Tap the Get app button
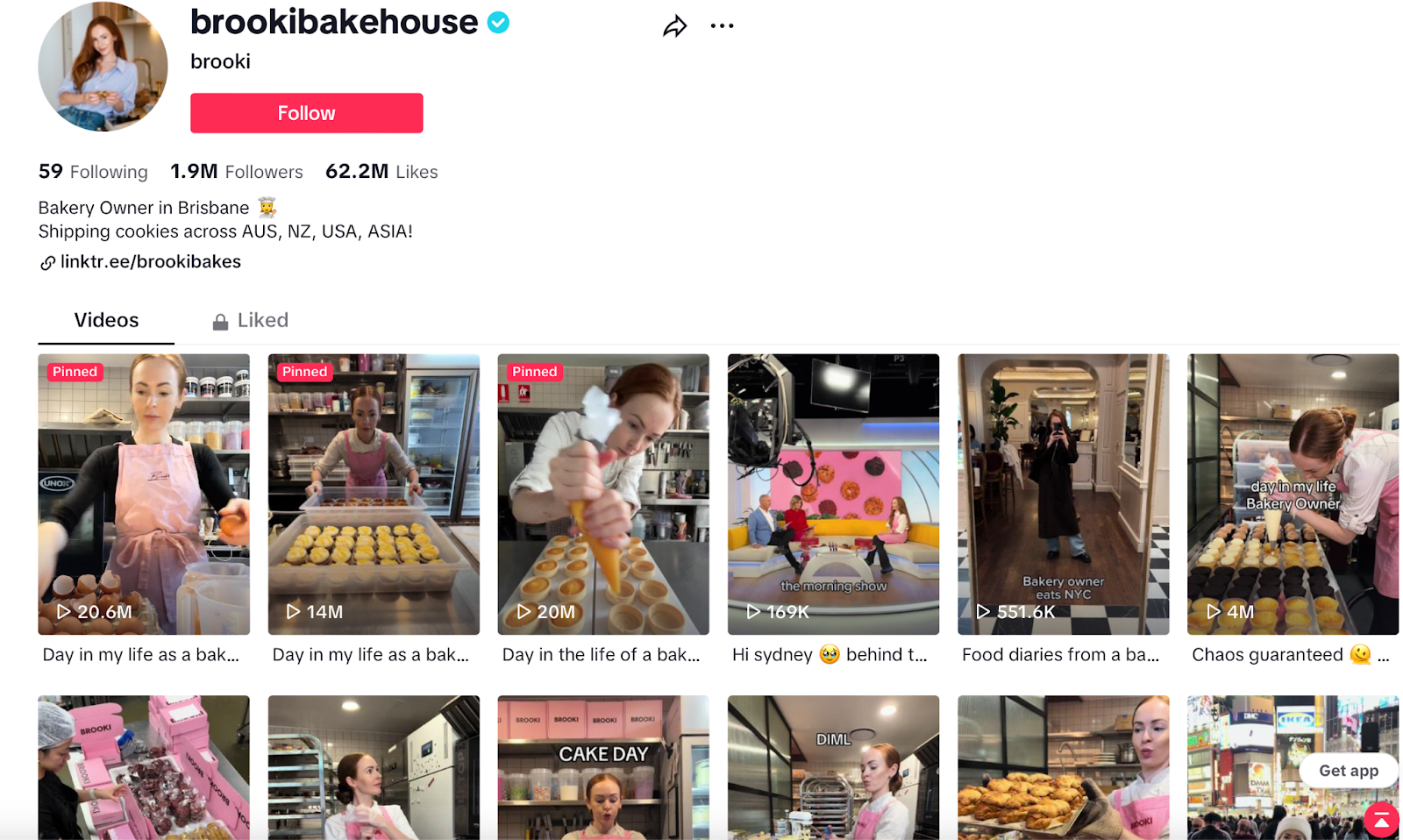 [x=1348, y=770]
